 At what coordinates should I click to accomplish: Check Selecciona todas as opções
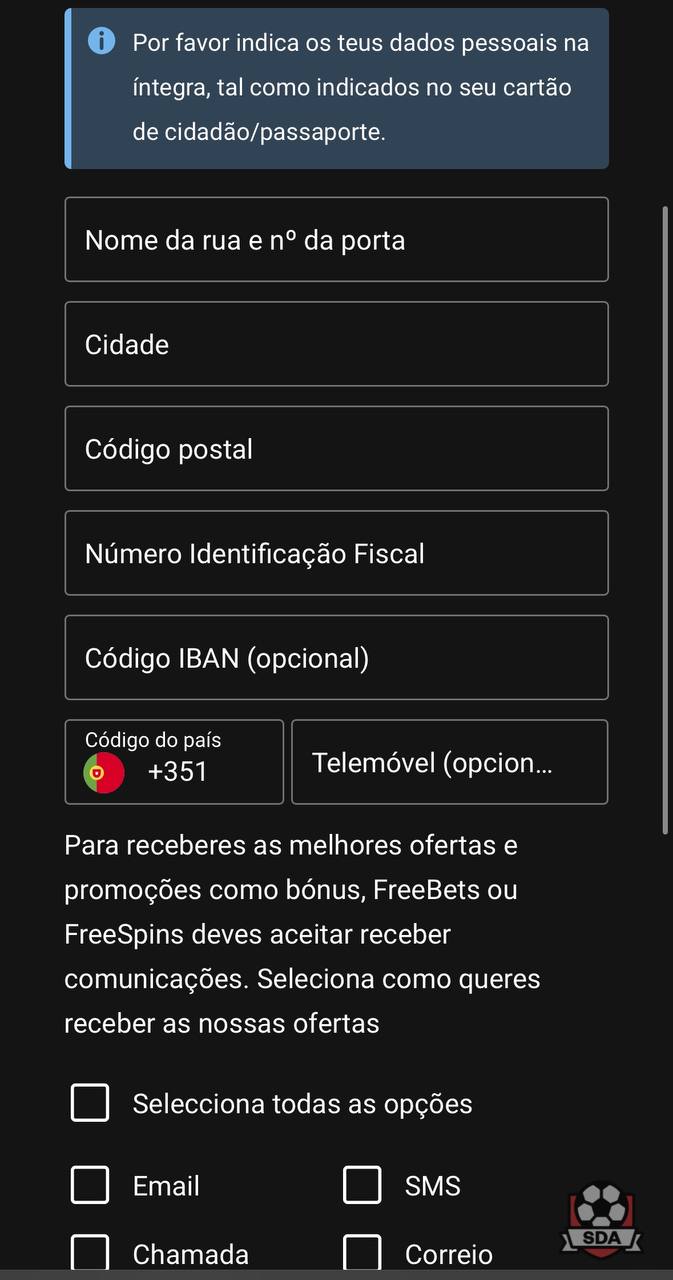click(x=90, y=1103)
